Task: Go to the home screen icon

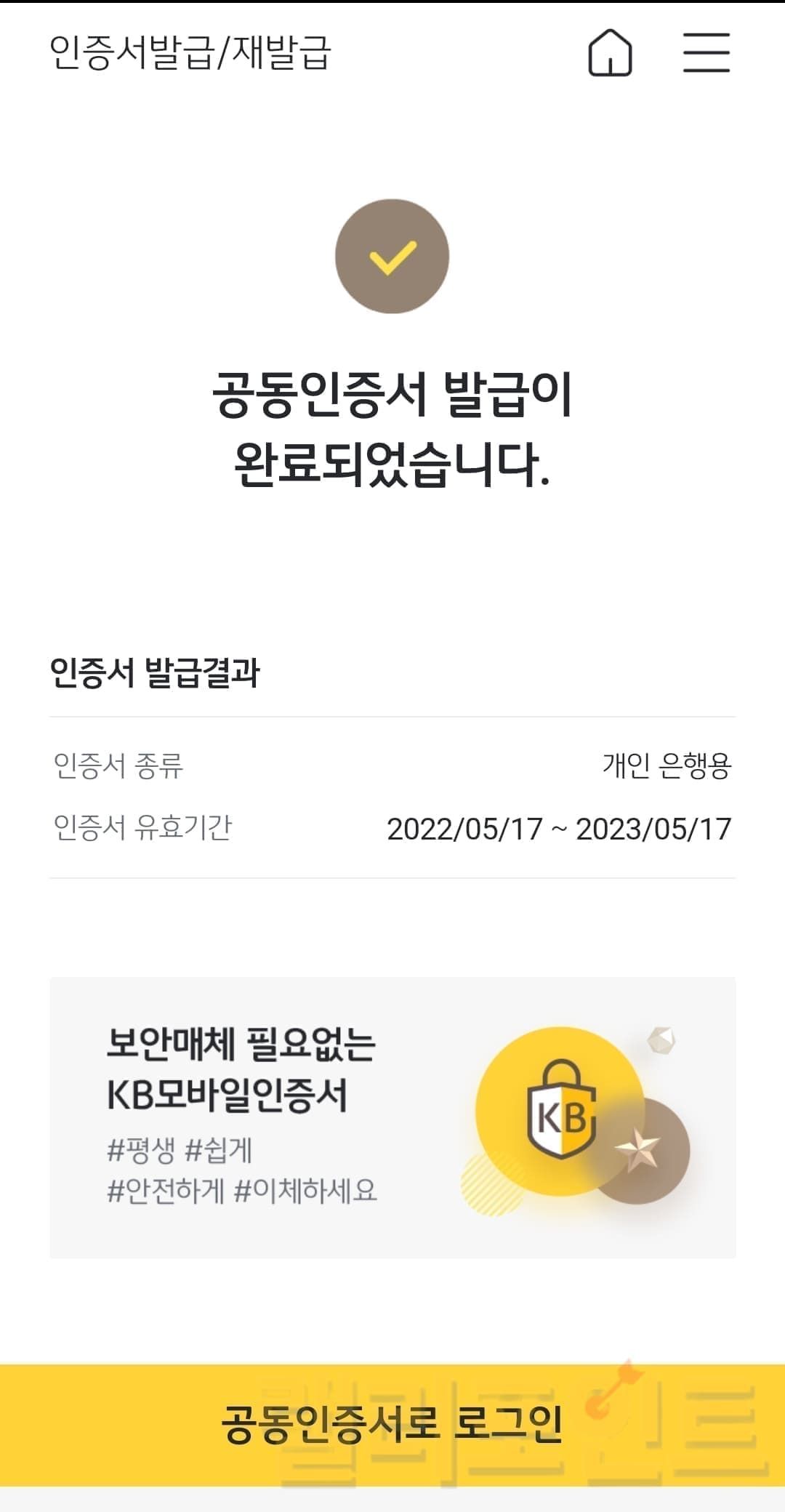Action: [x=610, y=53]
